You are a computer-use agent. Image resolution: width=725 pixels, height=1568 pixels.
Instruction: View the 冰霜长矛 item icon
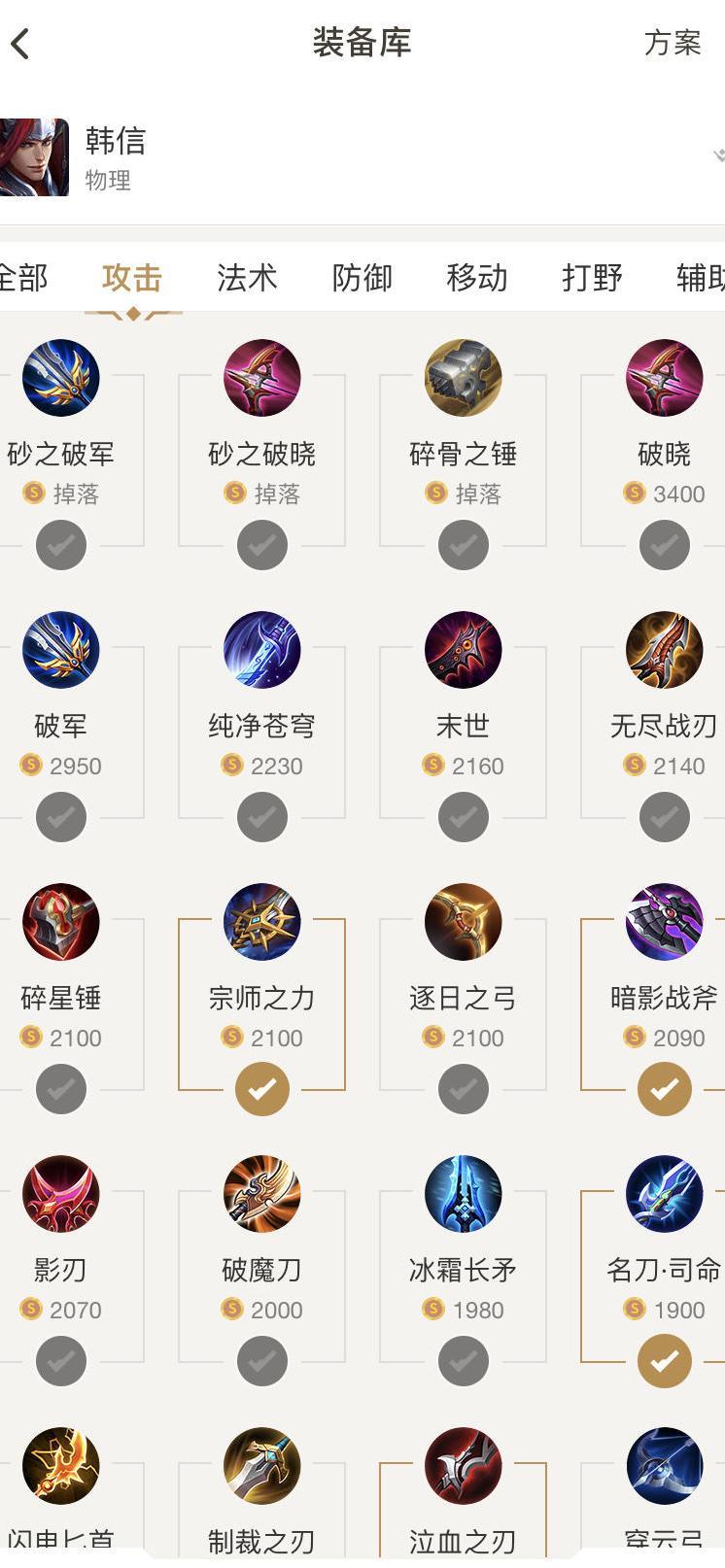pos(464,1194)
